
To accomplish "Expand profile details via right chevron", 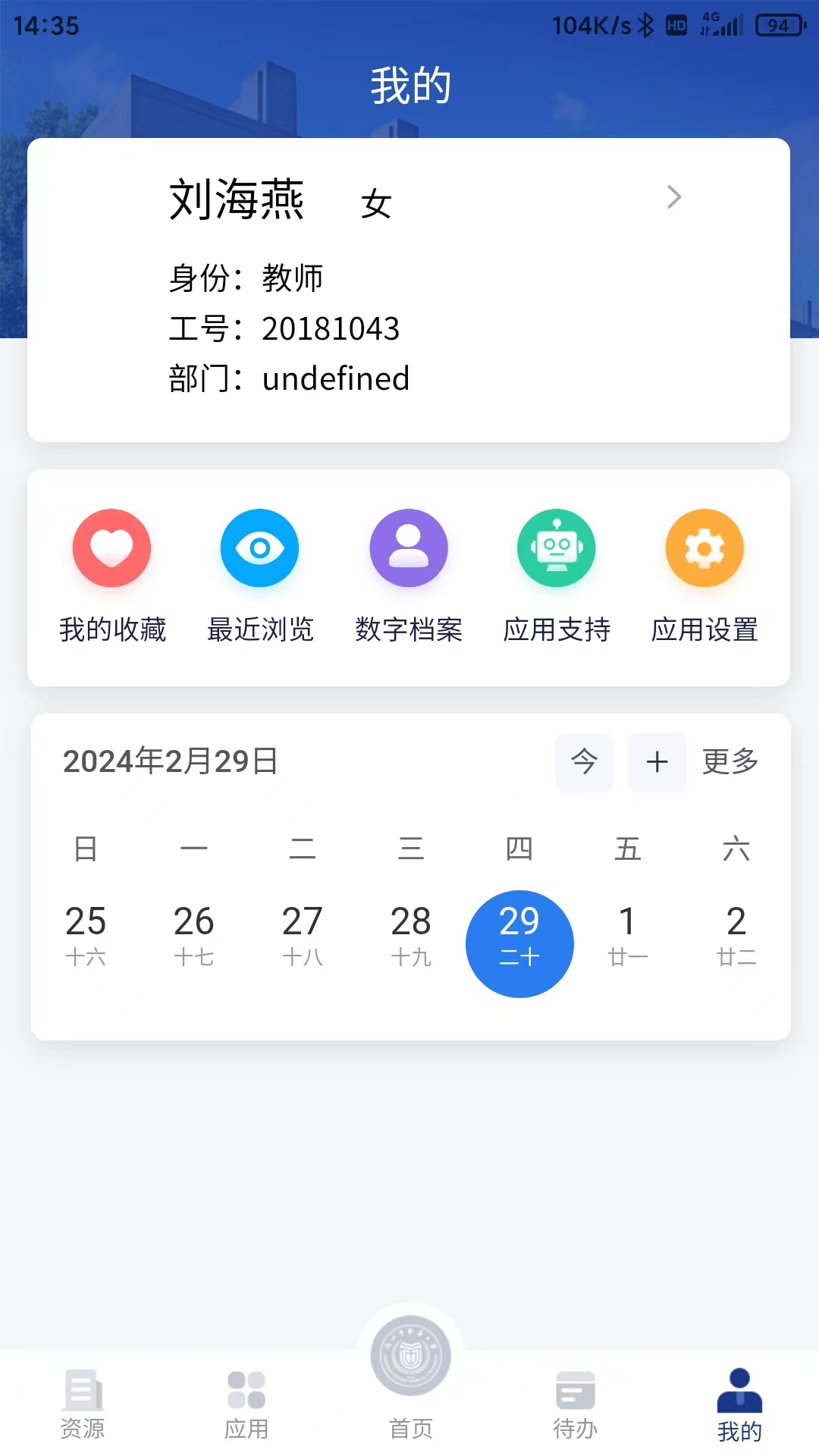I will coord(673,197).
